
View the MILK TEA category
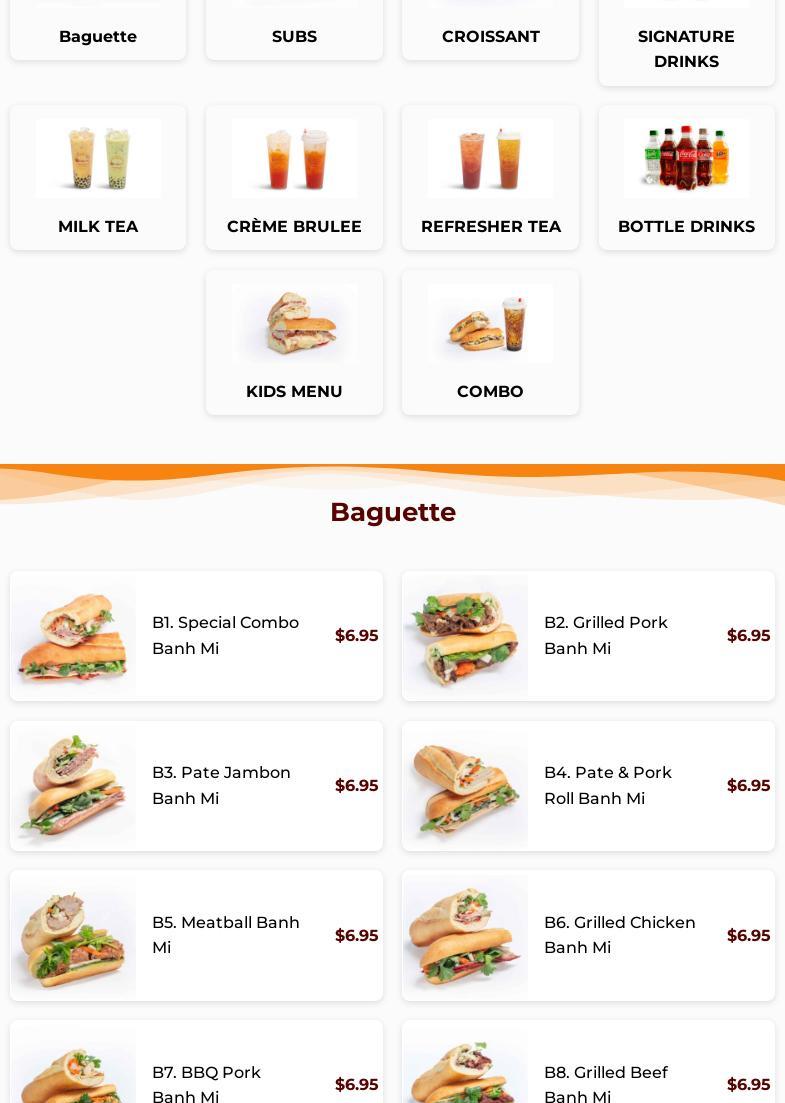pos(98,178)
